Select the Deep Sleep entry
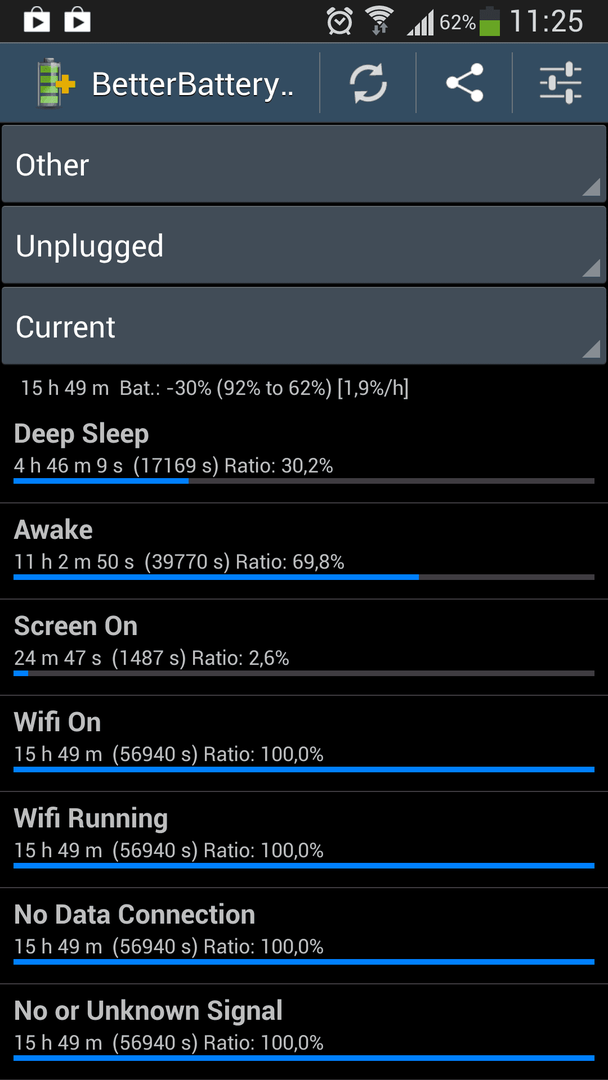The image size is (608, 1080). pos(304,454)
